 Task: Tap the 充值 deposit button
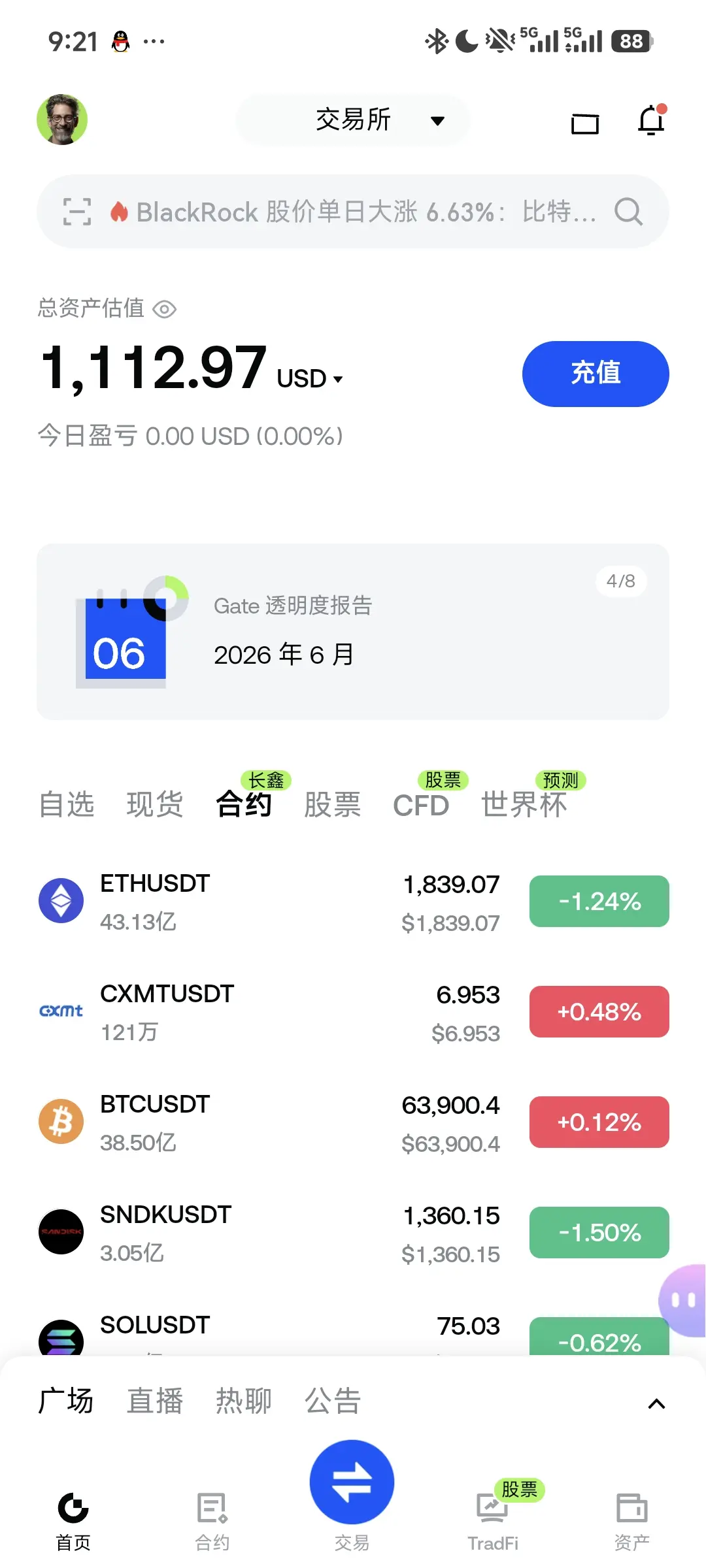(596, 374)
